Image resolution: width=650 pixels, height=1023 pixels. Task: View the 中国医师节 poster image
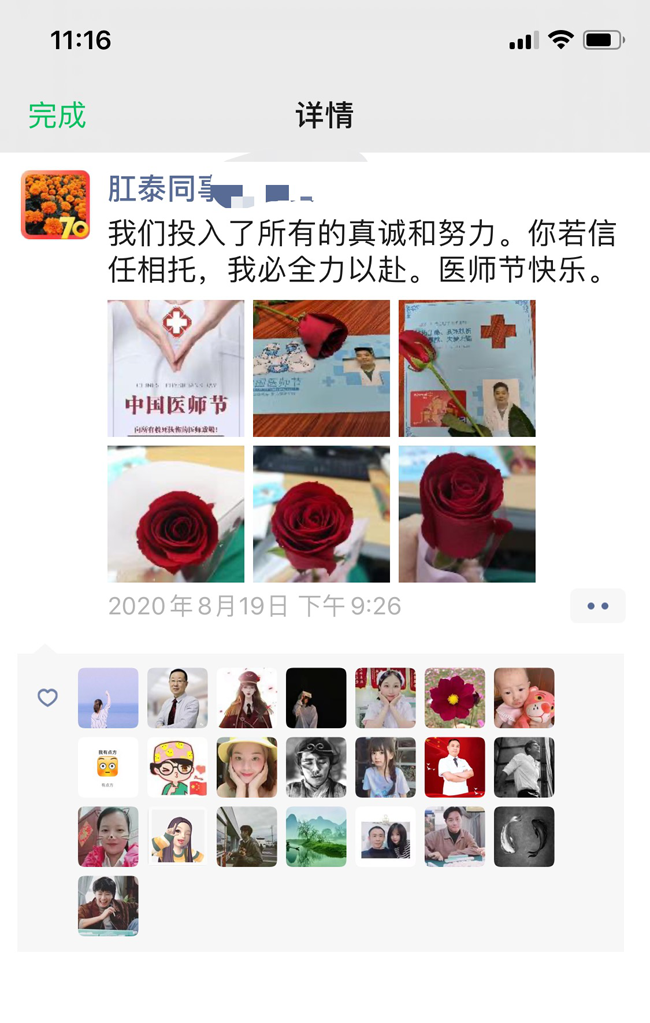pyautogui.click(x=176, y=368)
